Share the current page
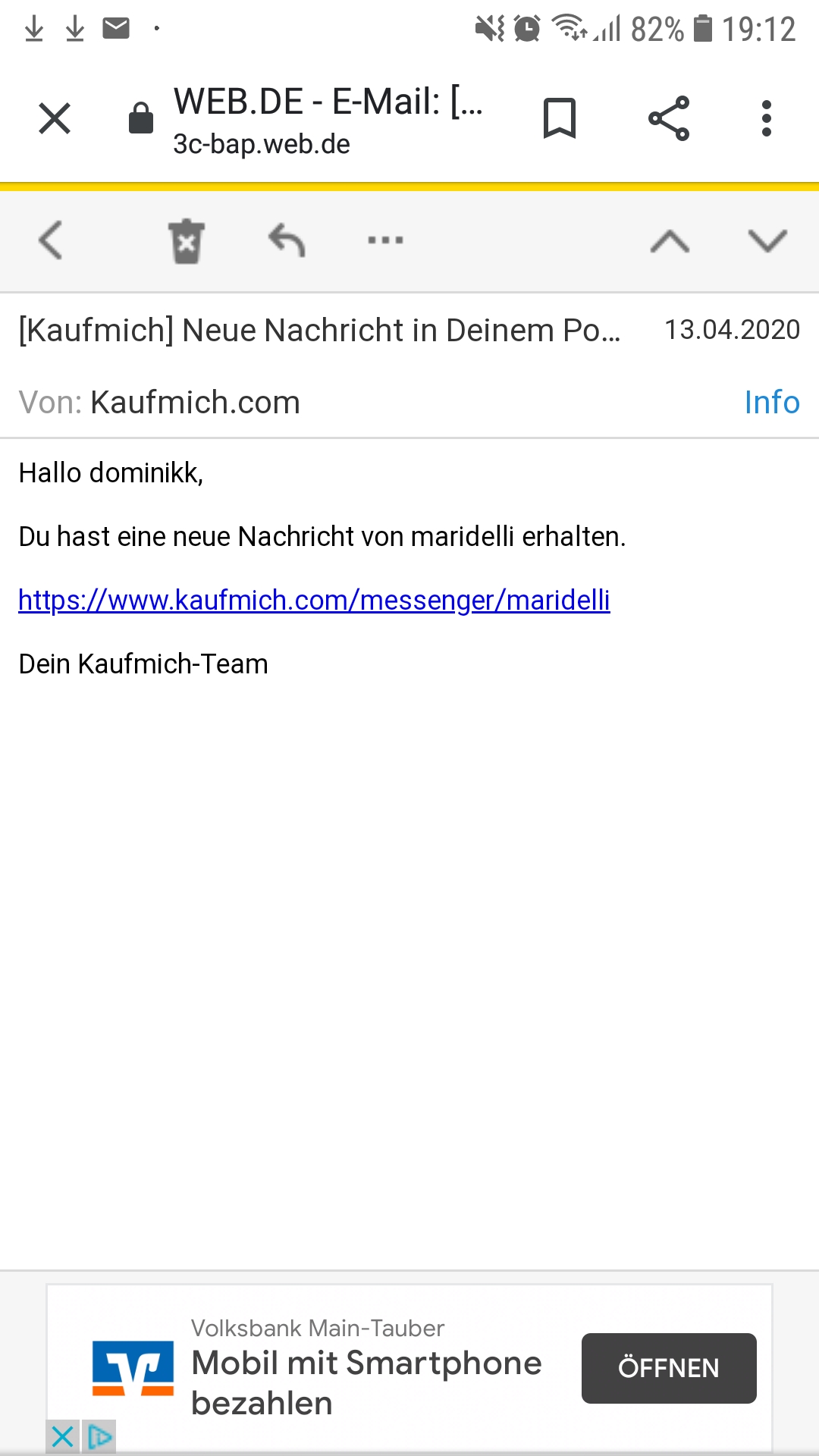This screenshot has height=1456, width=819. click(x=669, y=118)
